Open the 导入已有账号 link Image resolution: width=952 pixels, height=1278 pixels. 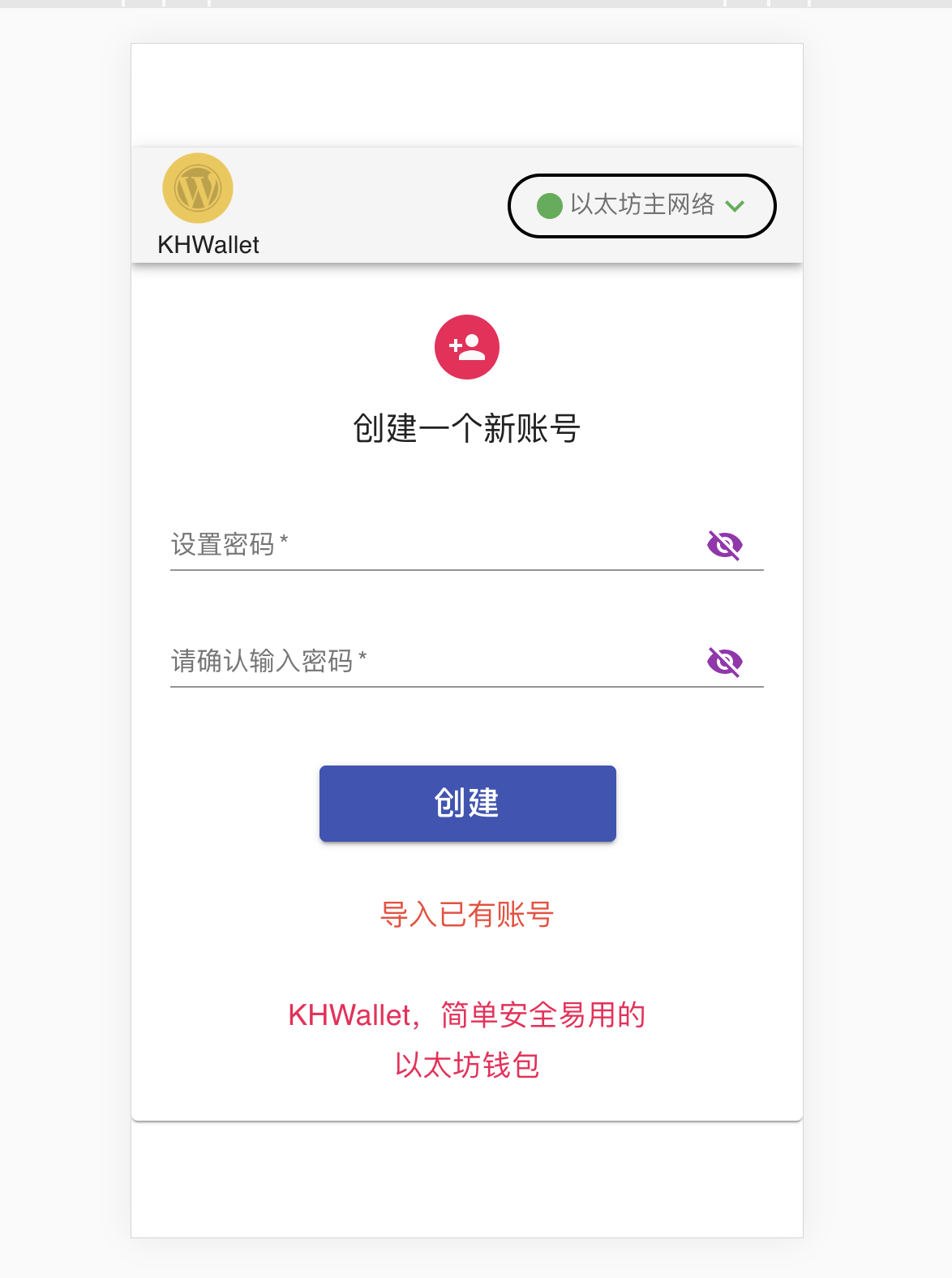coord(467,915)
